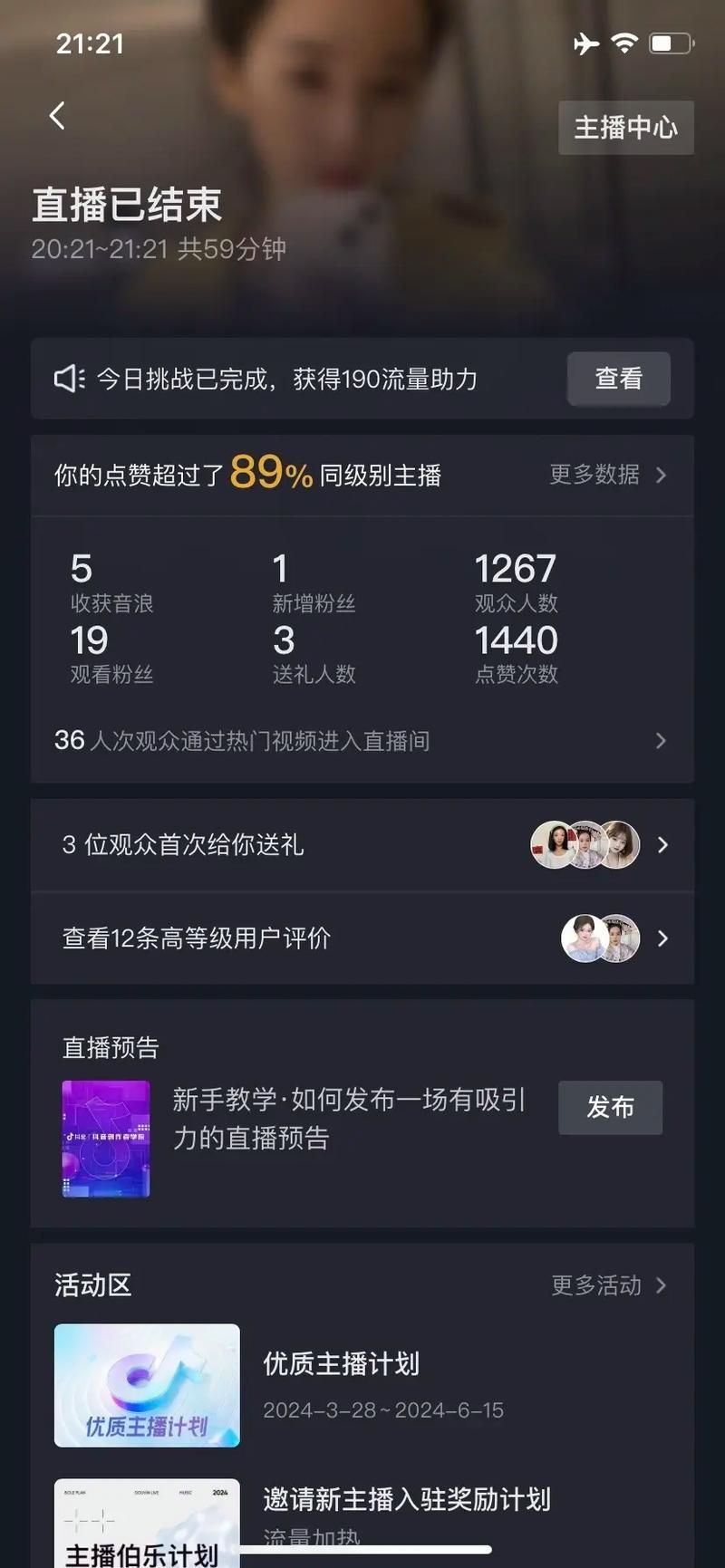725x1568 pixels.
Task: Open the 3 位观众首次给你送礼 row
Action: 362,845
